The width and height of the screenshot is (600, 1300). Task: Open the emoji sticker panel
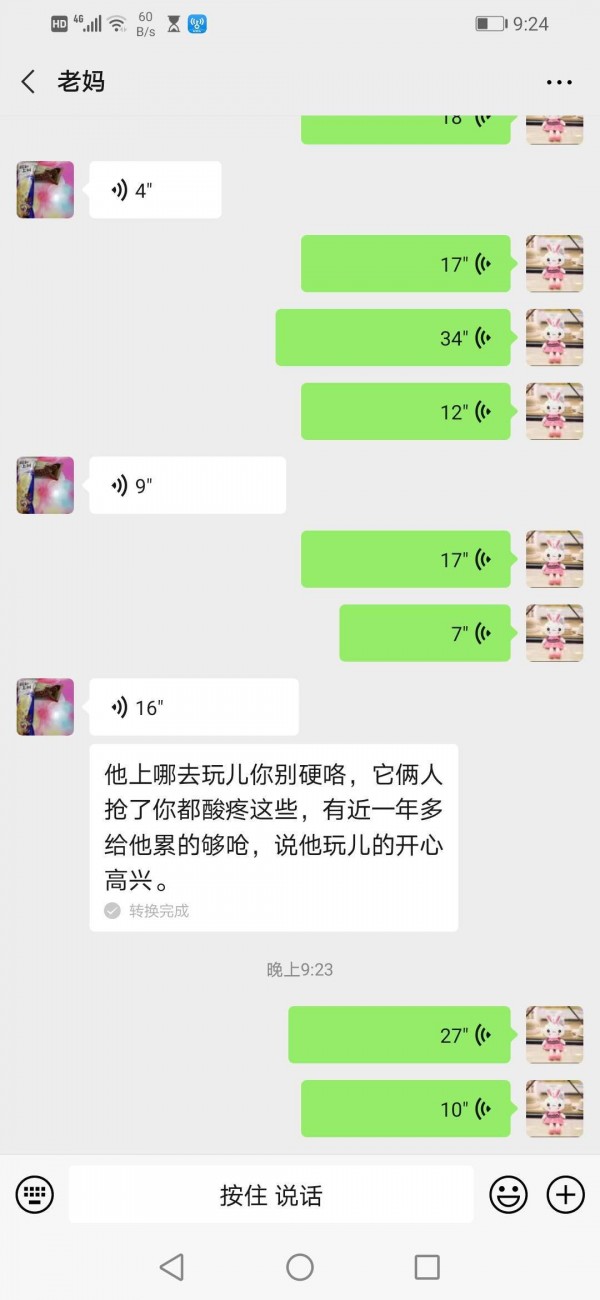508,1194
